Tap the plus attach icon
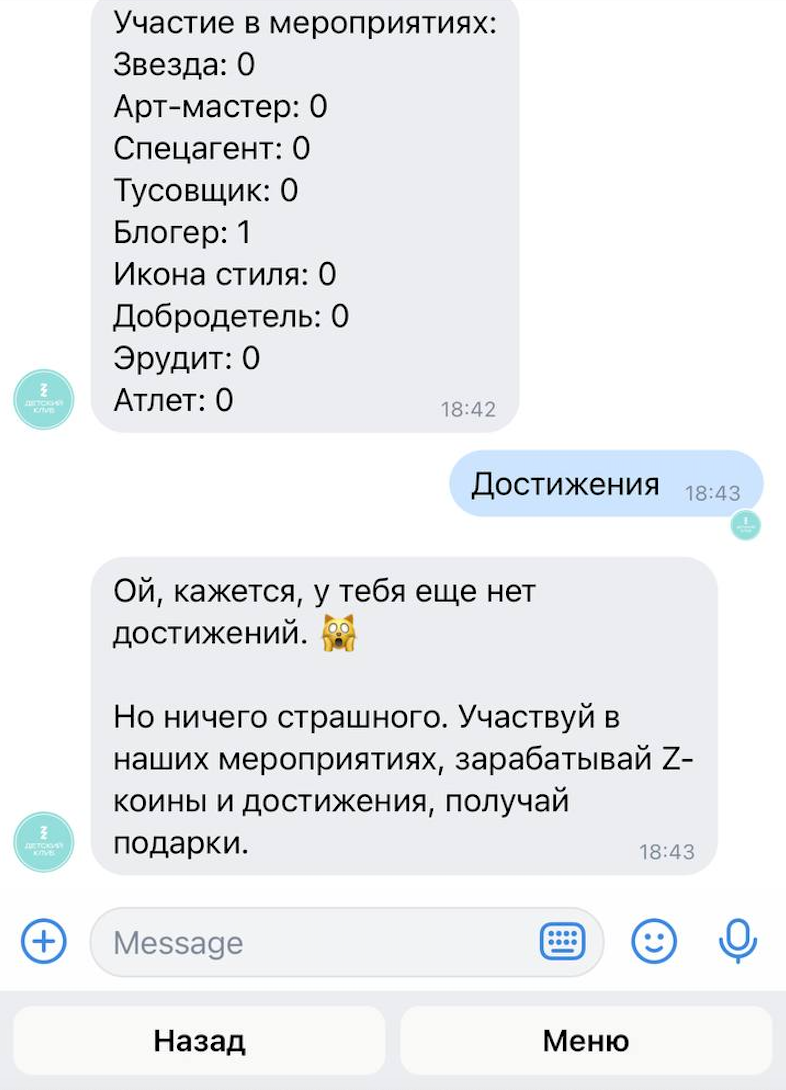The width and height of the screenshot is (786, 1090). click(43, 941)
